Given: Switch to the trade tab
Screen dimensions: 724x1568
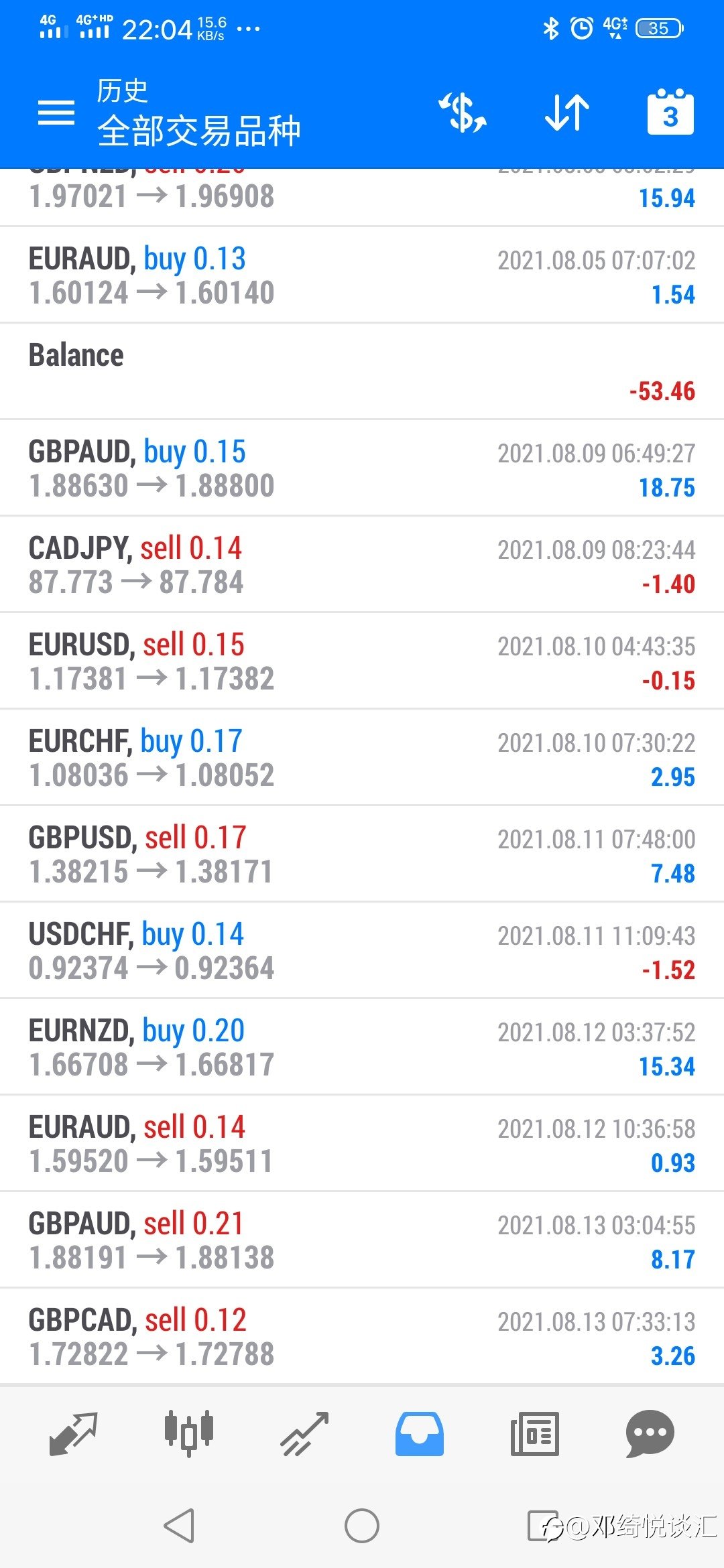Looking at the screenshot, I should click(x=304, y=1434).
